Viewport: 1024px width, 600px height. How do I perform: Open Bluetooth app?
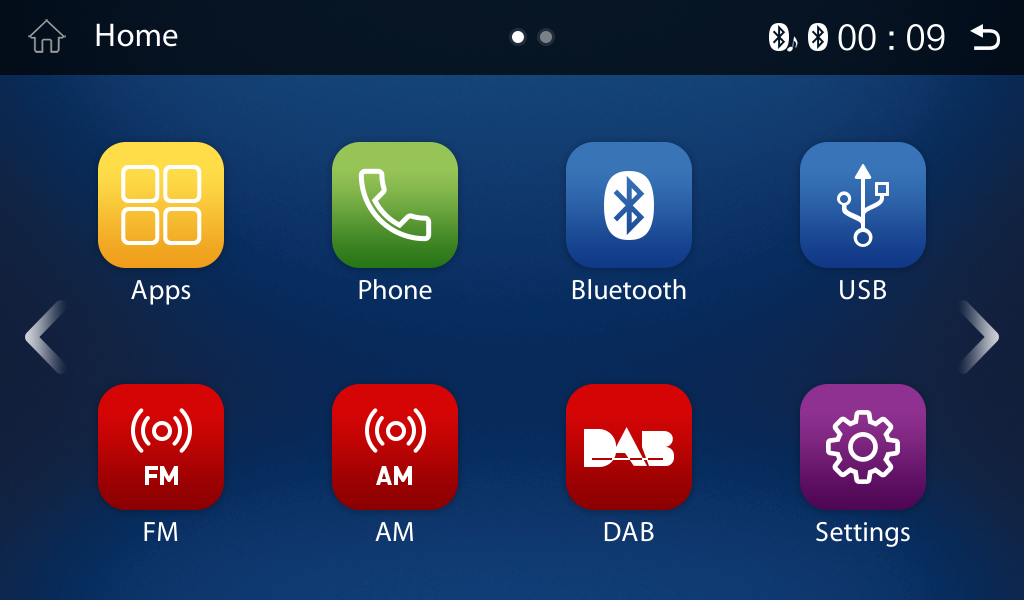coord(629,205)
